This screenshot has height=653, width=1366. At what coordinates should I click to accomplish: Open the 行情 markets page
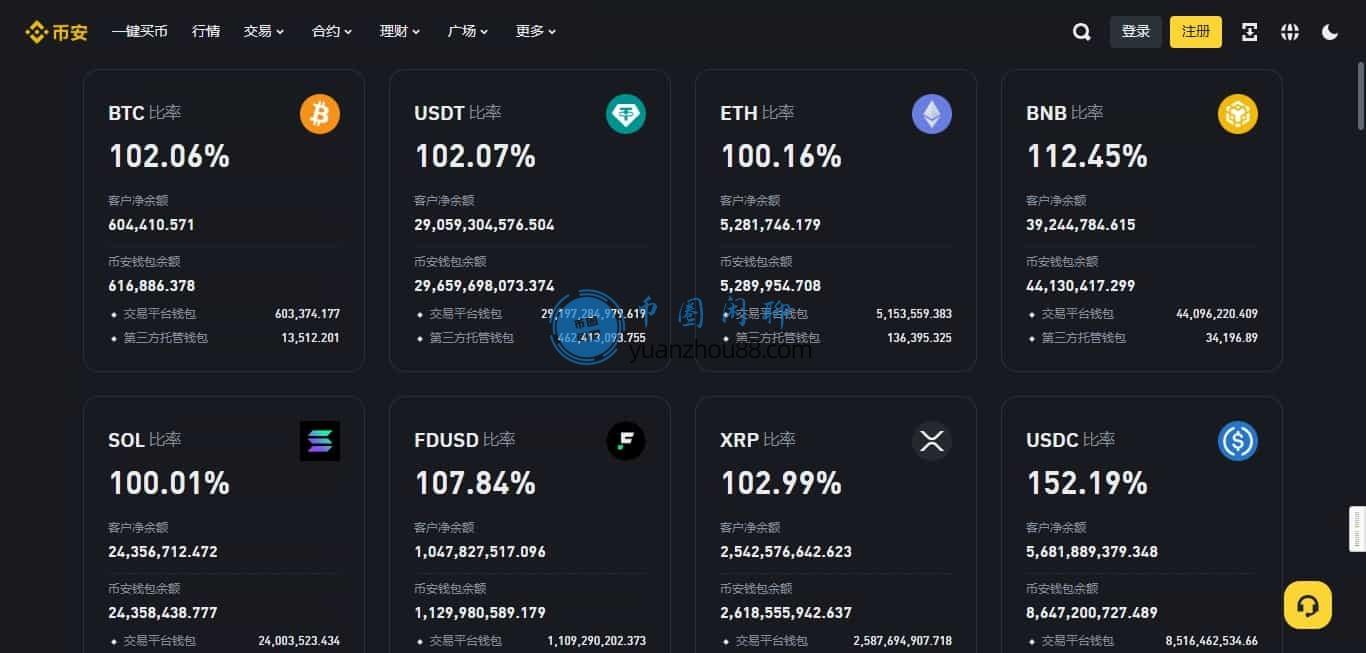pos(206,32)
